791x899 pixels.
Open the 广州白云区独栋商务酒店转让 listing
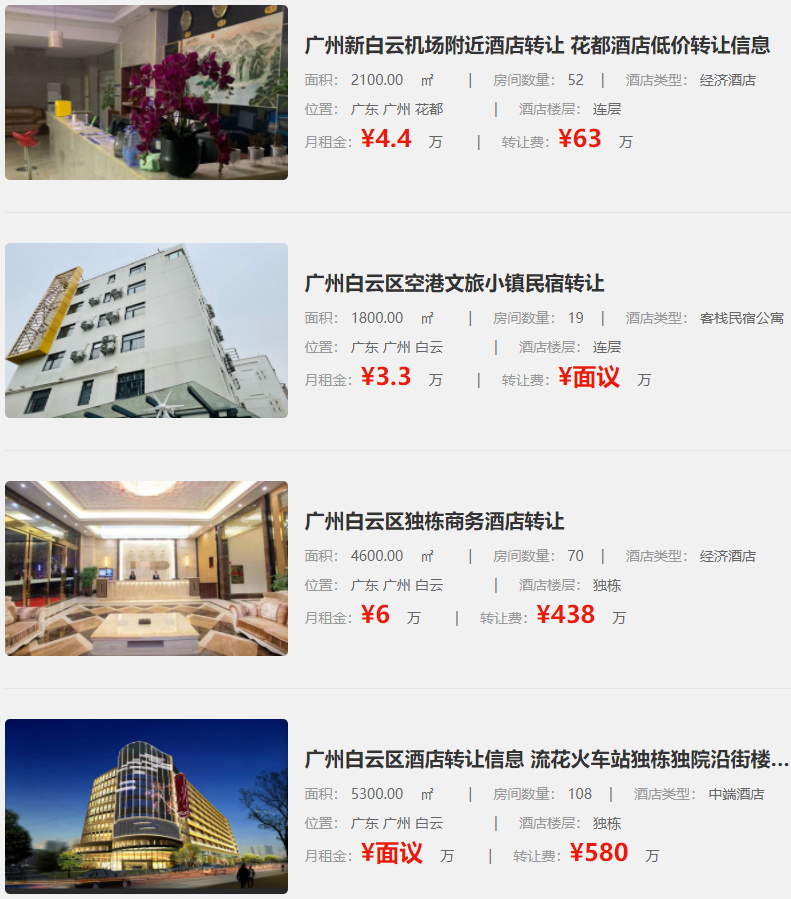coord(434,521)
